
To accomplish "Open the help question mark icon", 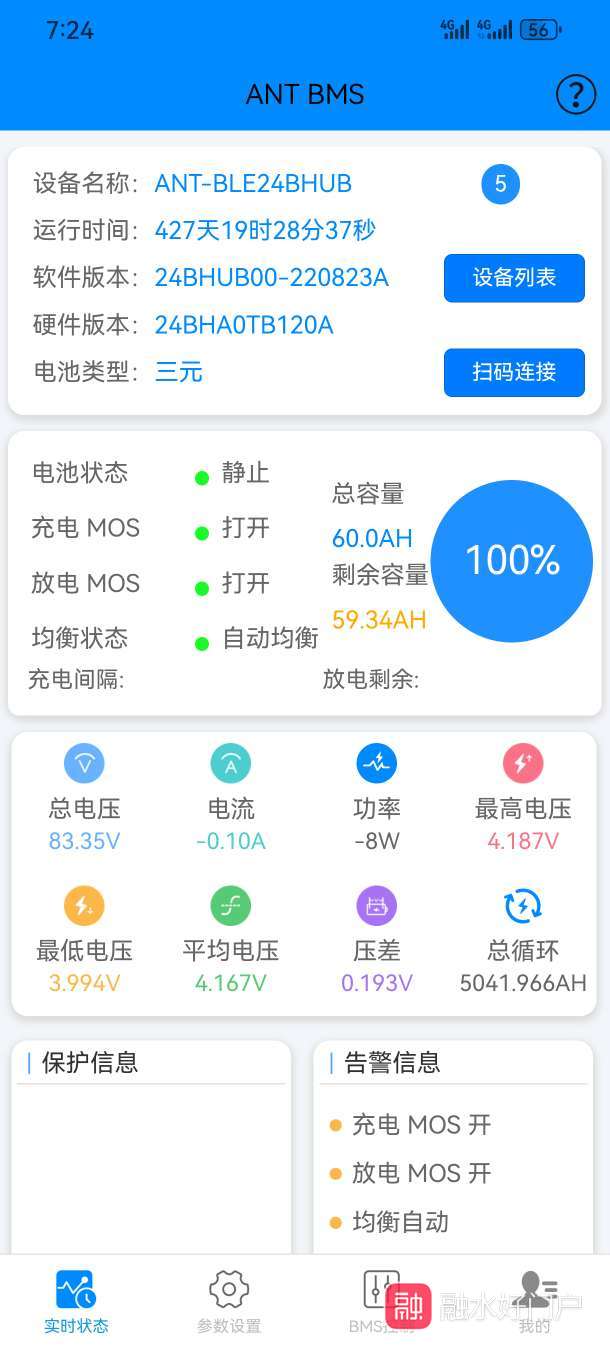I will click(575, 95).
